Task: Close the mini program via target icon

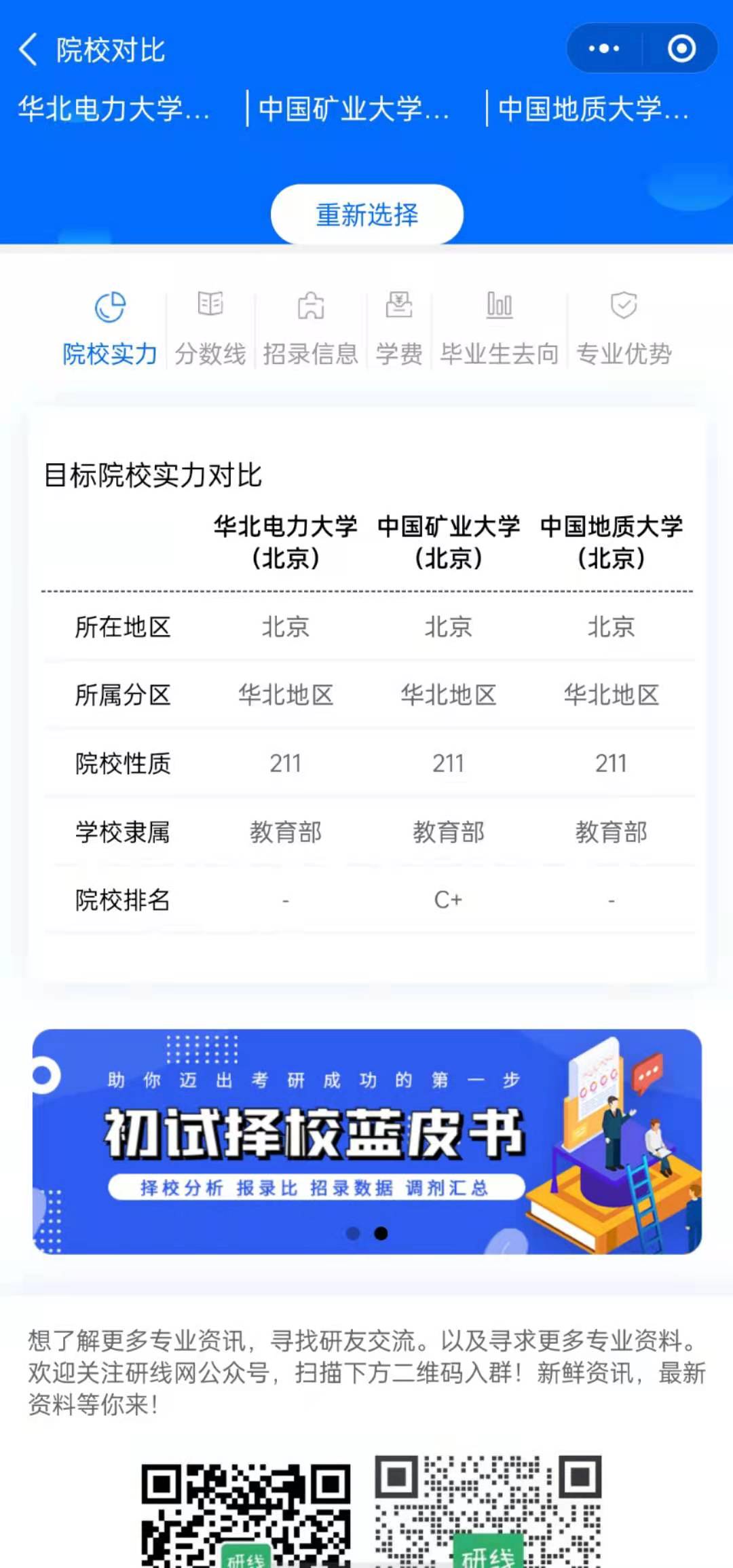Action: coord(681,49)
